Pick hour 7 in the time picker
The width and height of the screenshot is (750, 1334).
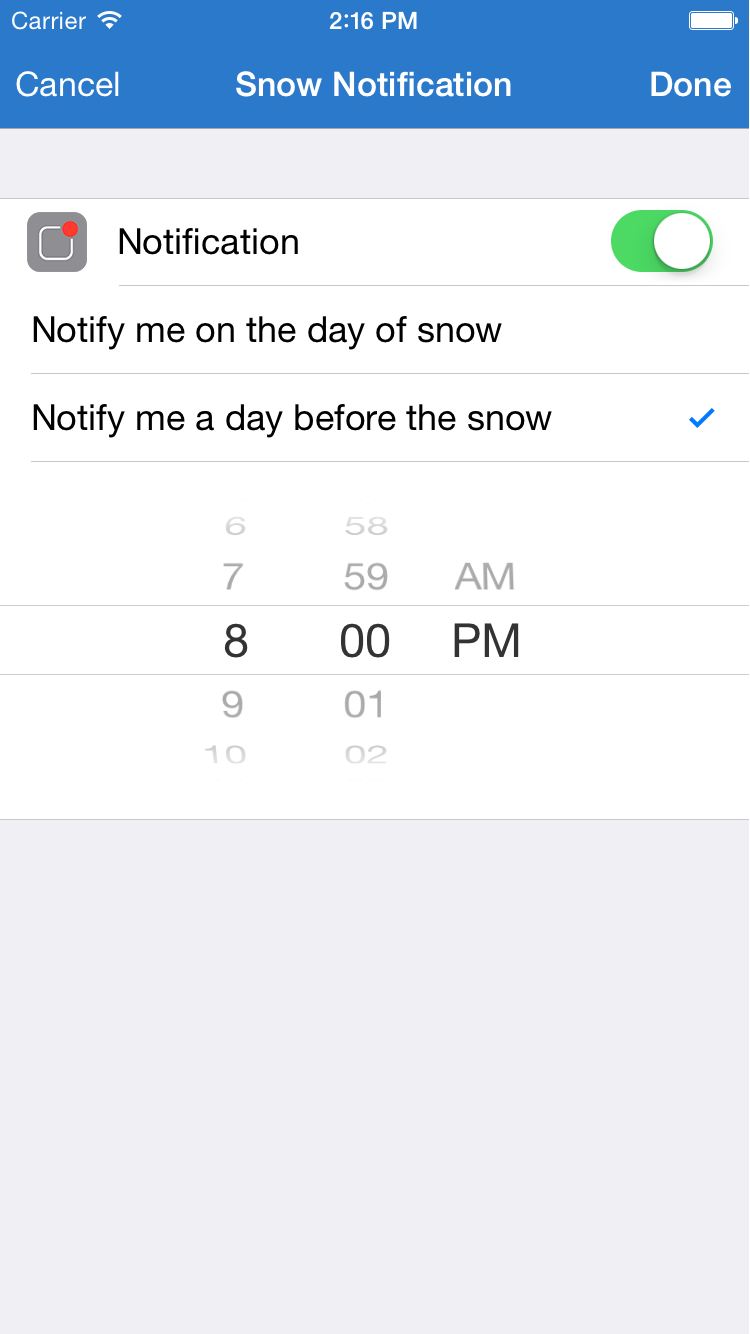click(234, 577)
